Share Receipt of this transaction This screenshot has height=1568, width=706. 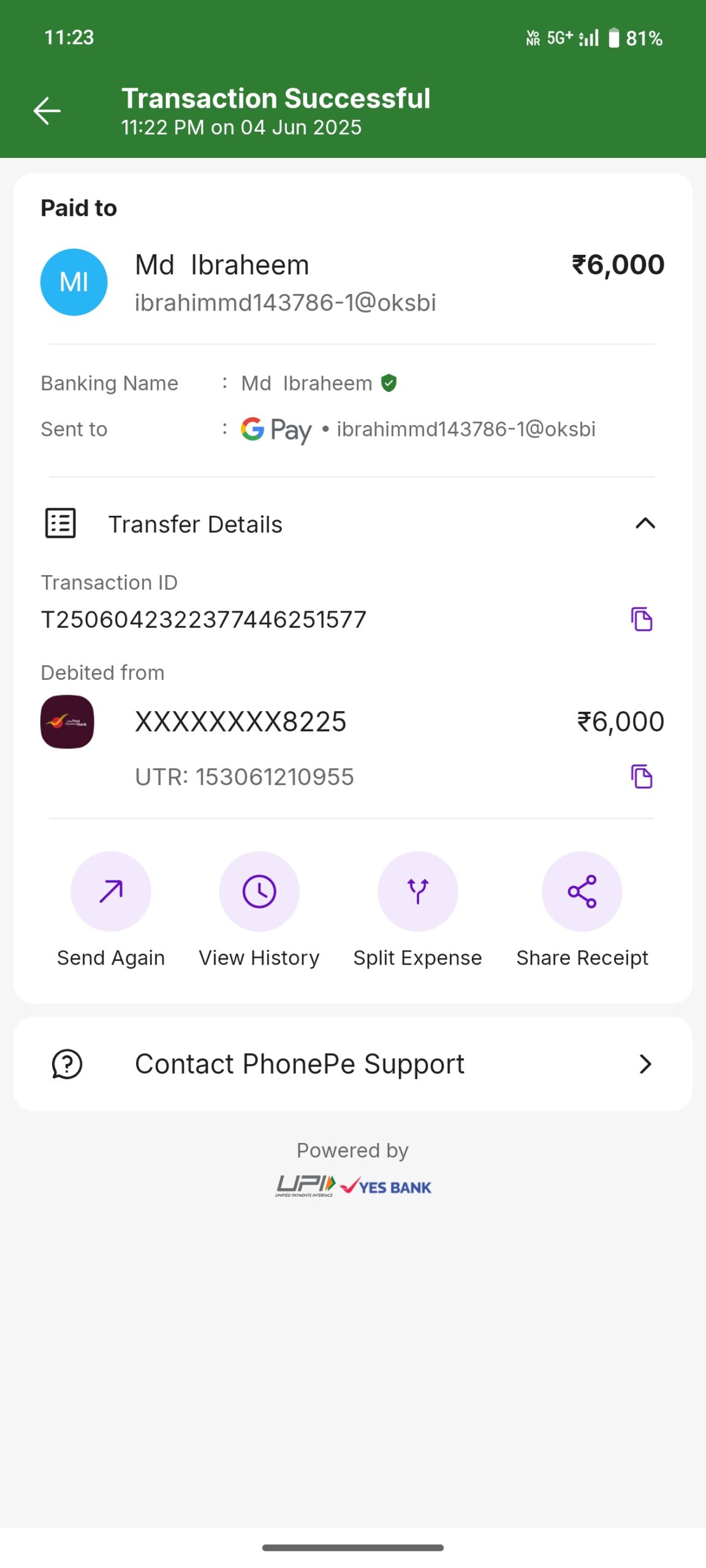(582, 892)
